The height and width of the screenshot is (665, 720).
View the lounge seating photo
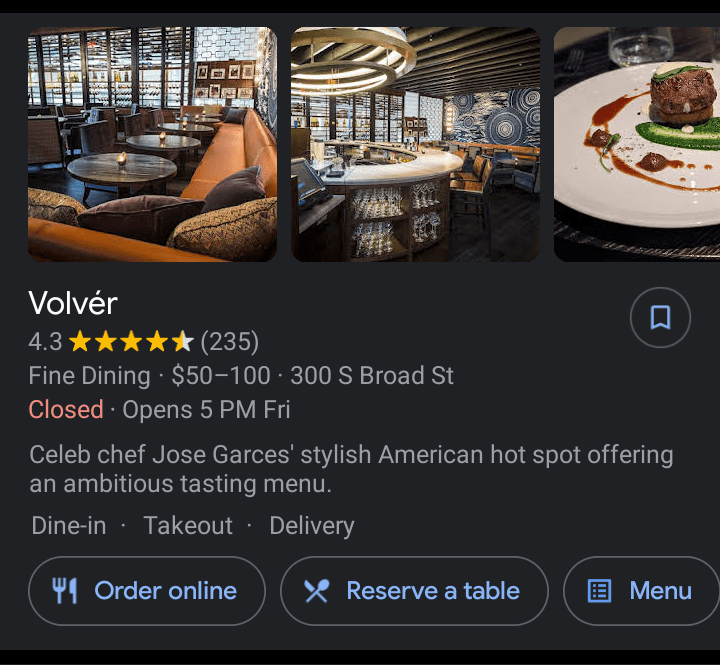click(x=152, y=144)
